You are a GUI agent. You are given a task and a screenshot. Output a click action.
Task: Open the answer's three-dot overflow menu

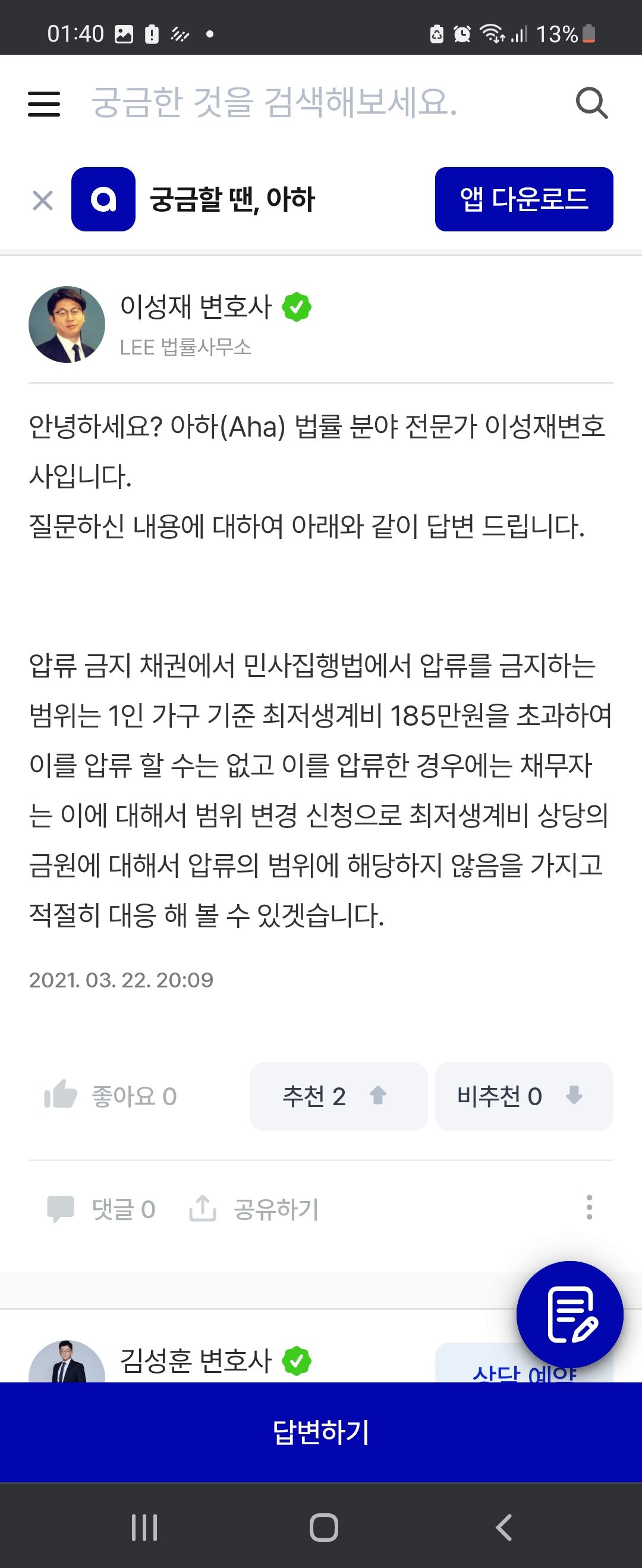click(x=588, y=1208)
